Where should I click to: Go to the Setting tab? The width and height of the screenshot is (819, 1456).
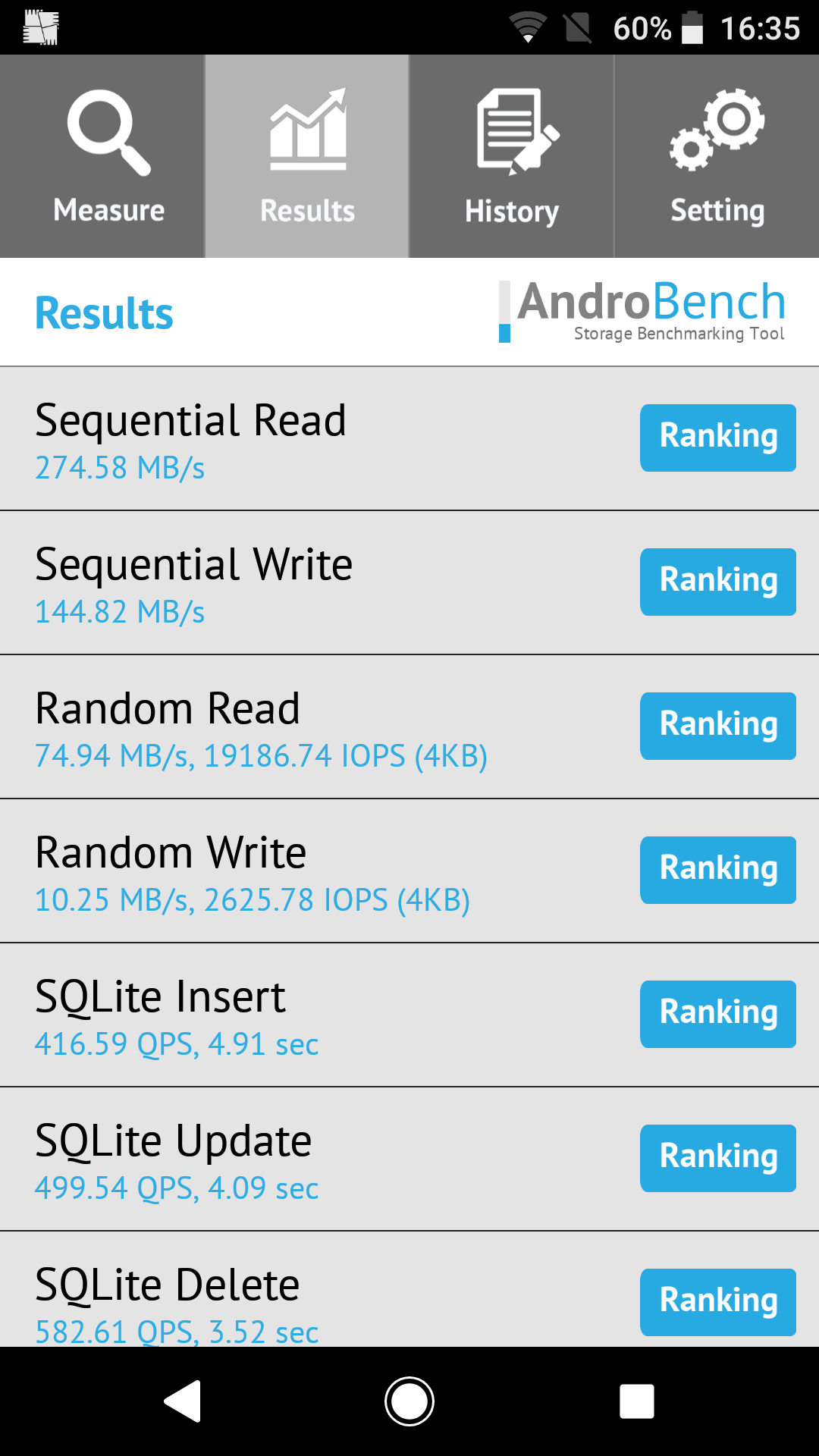click(717, 156)
